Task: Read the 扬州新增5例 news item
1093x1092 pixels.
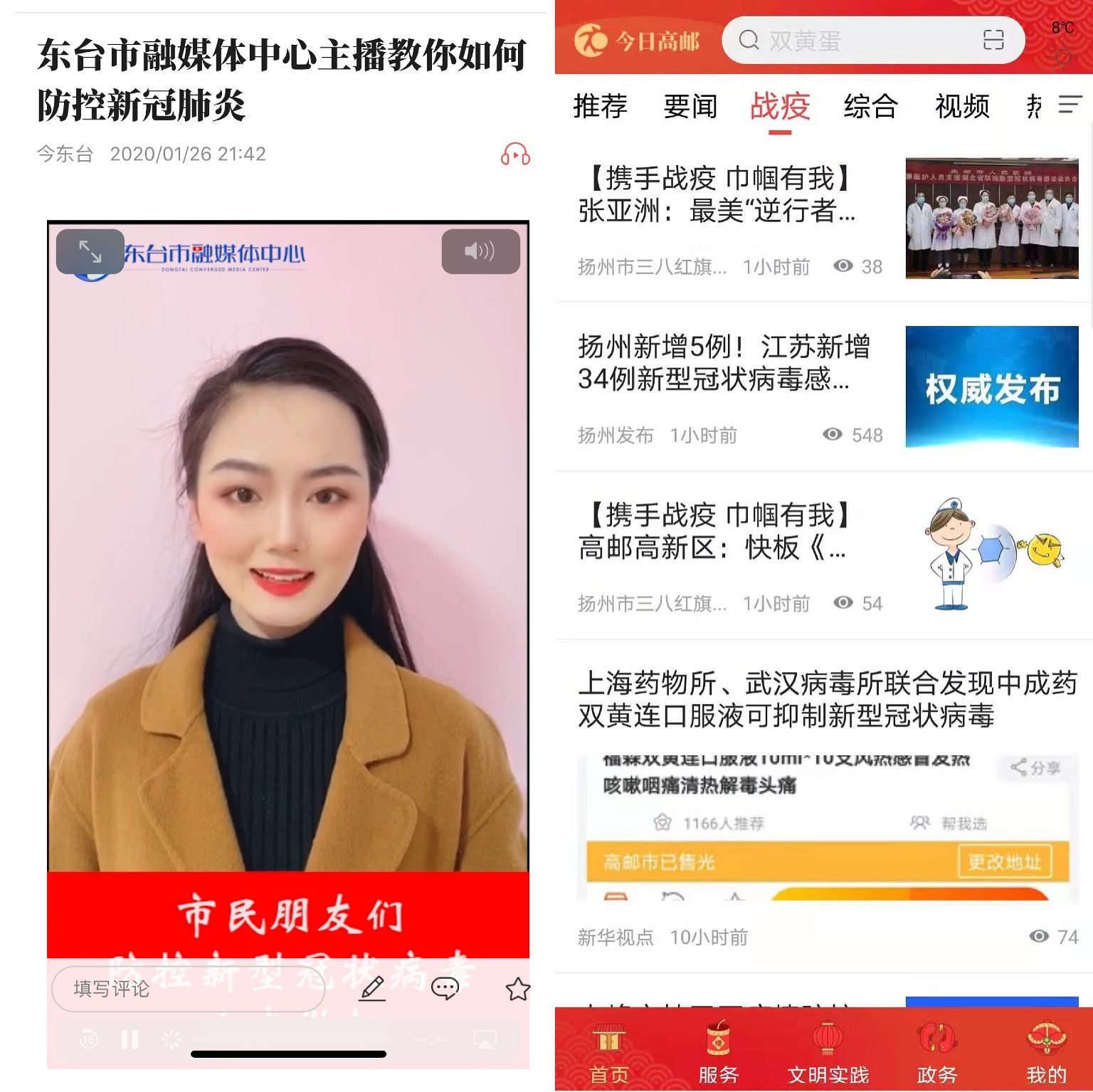Action: coord(724,363)
